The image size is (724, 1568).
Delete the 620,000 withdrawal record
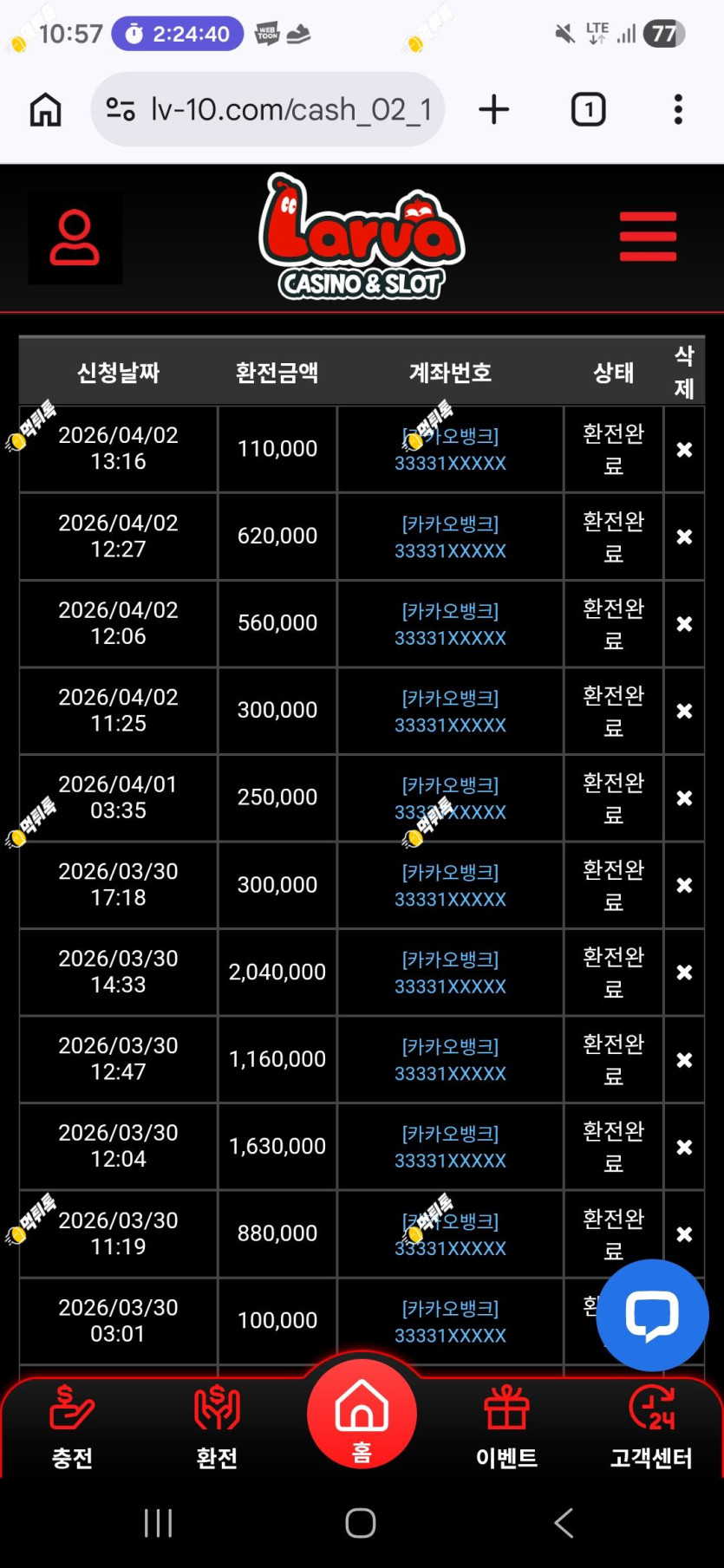click(x=684, y=537)
